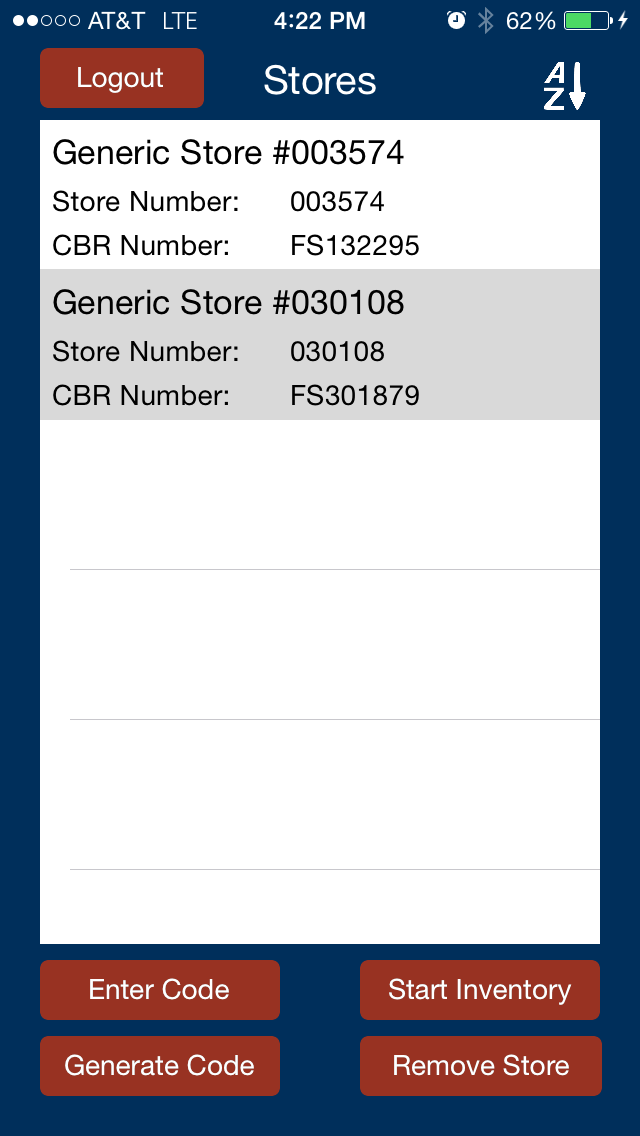Remove Store from the list
Screen dimensions: 640x1136
pyautogui.click(x=481, y=1066)
